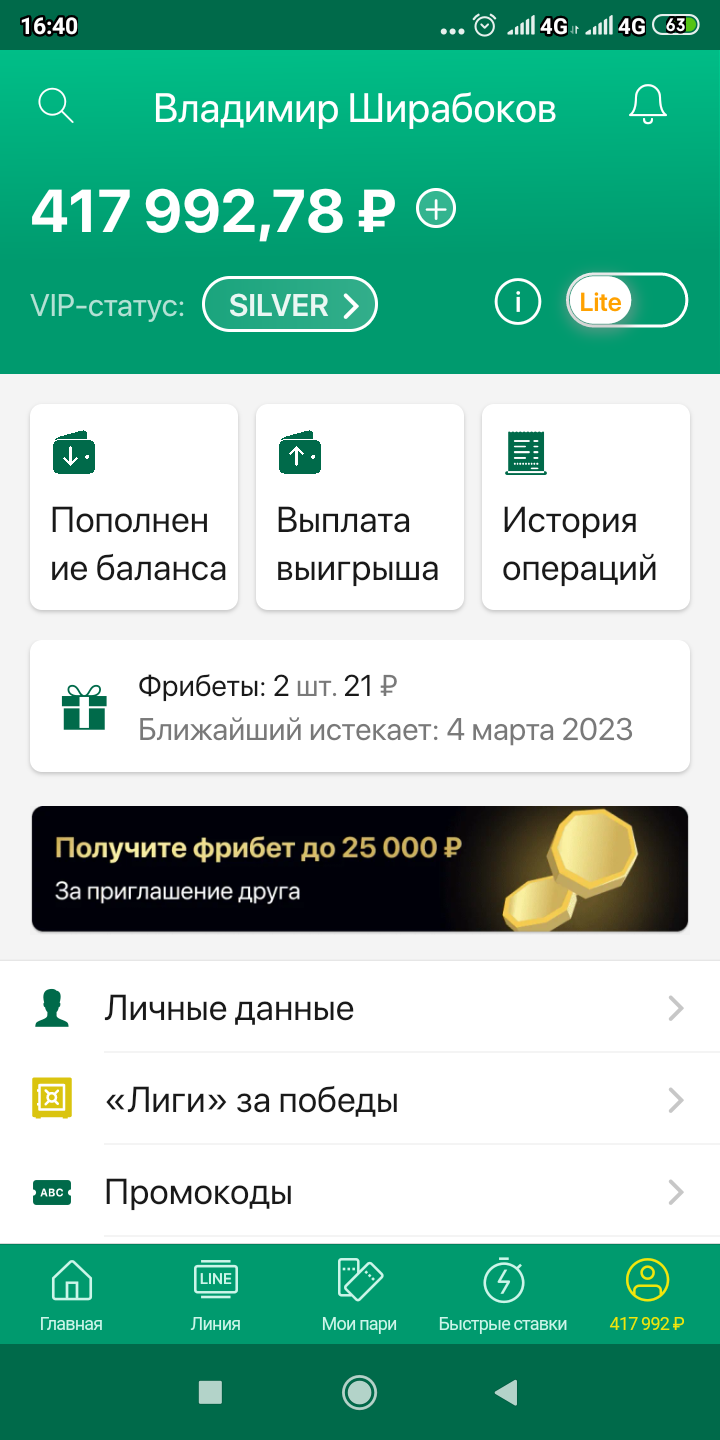Tap the system back button
This screenshot has height=1440, width=720.
point(507,1392)
